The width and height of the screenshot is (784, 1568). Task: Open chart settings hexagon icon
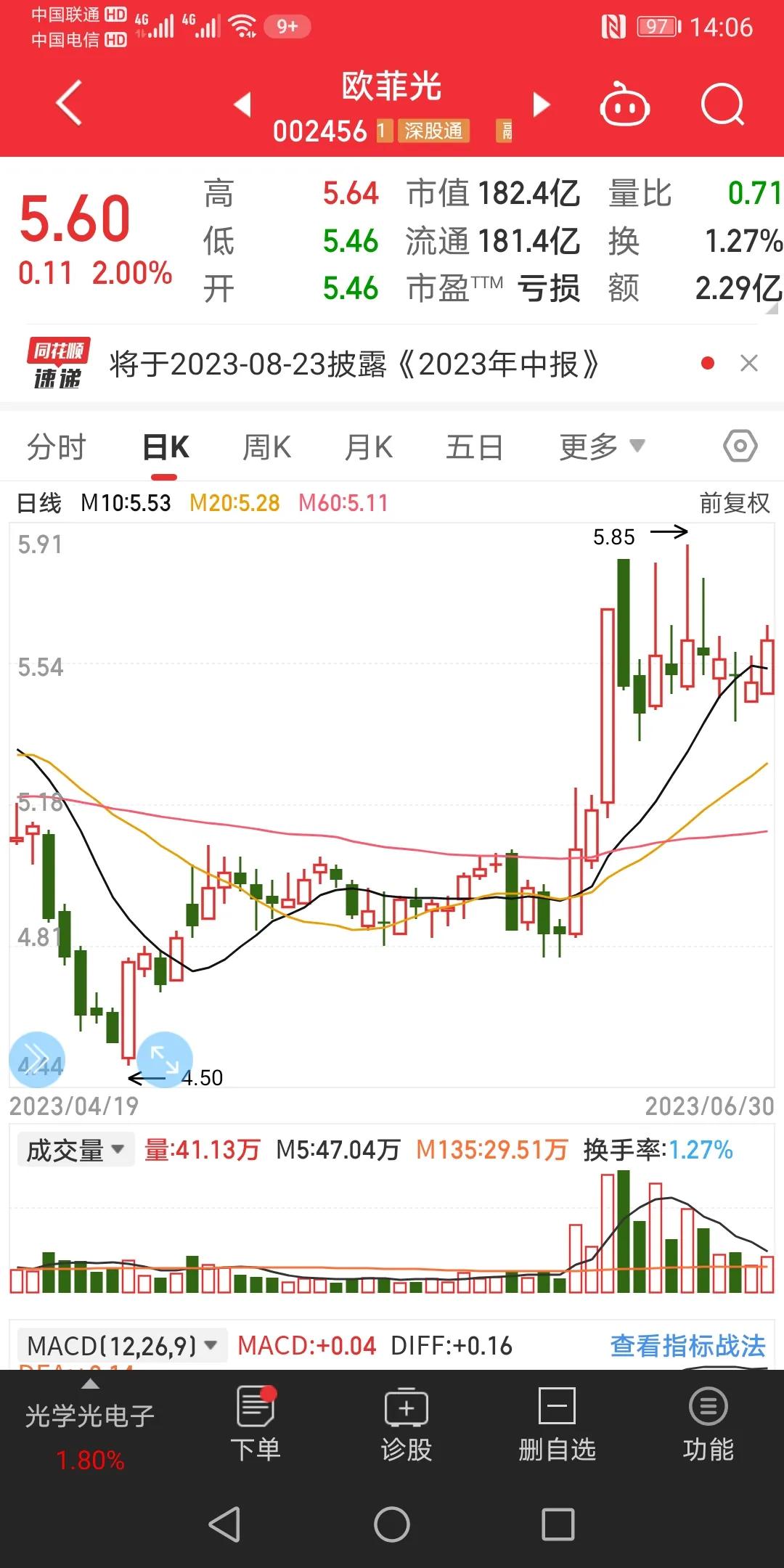point(740,446)
